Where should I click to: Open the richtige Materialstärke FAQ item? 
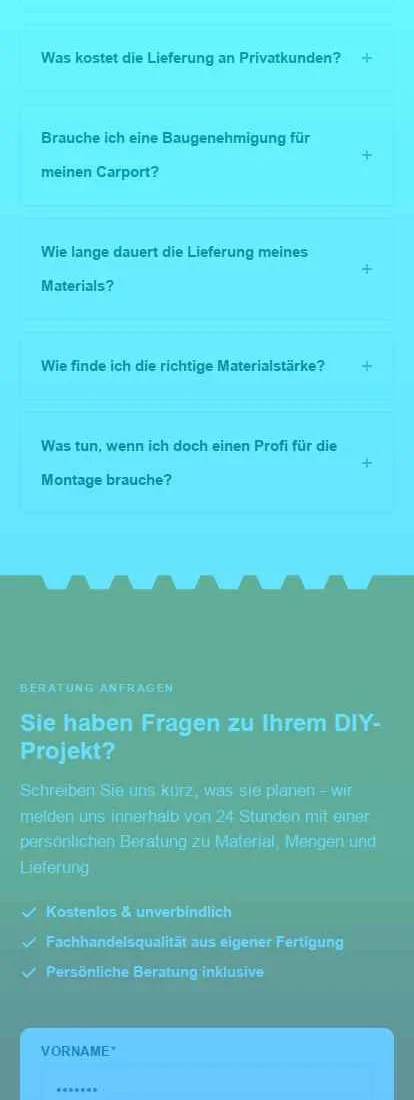pyautogui.click(x=207, y=366)
